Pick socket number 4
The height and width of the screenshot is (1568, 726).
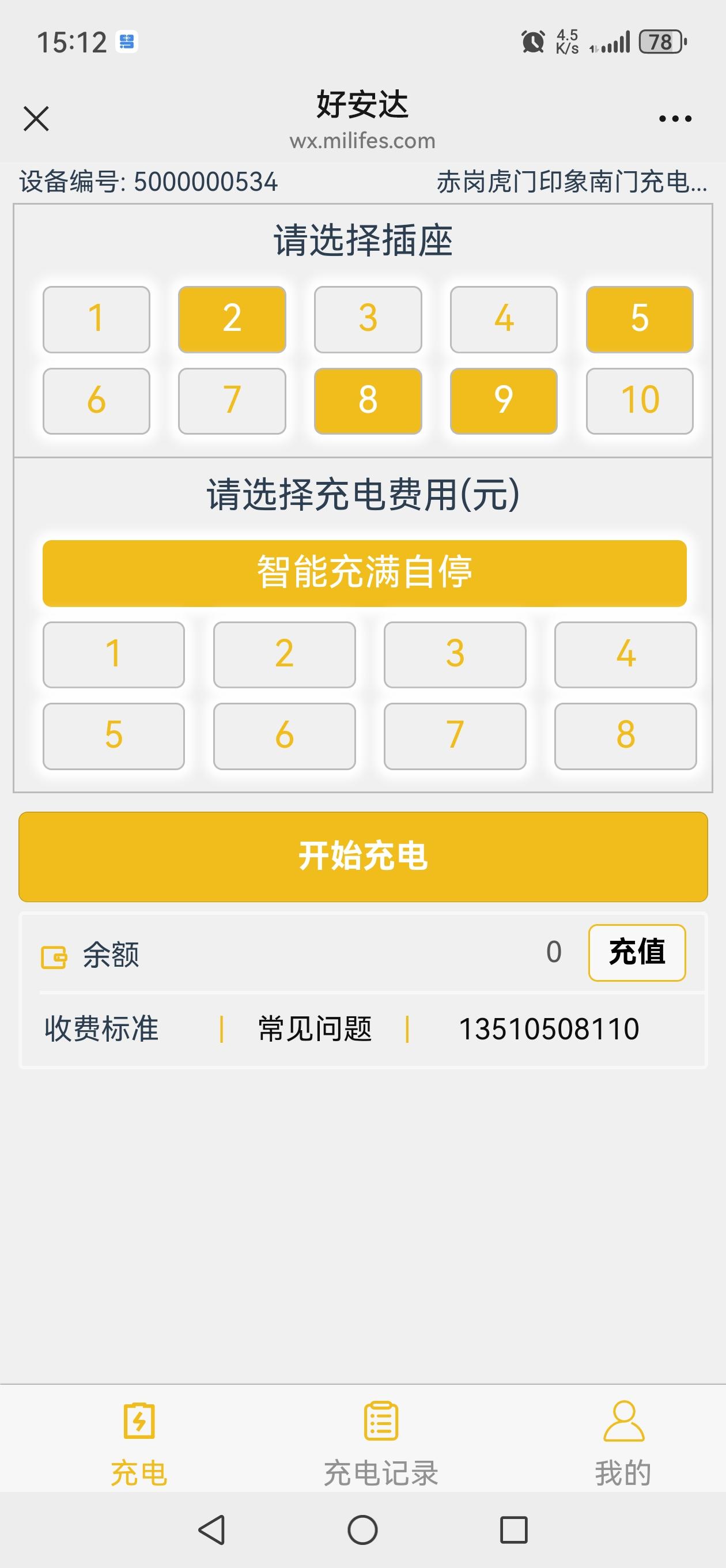pos(503,319)
